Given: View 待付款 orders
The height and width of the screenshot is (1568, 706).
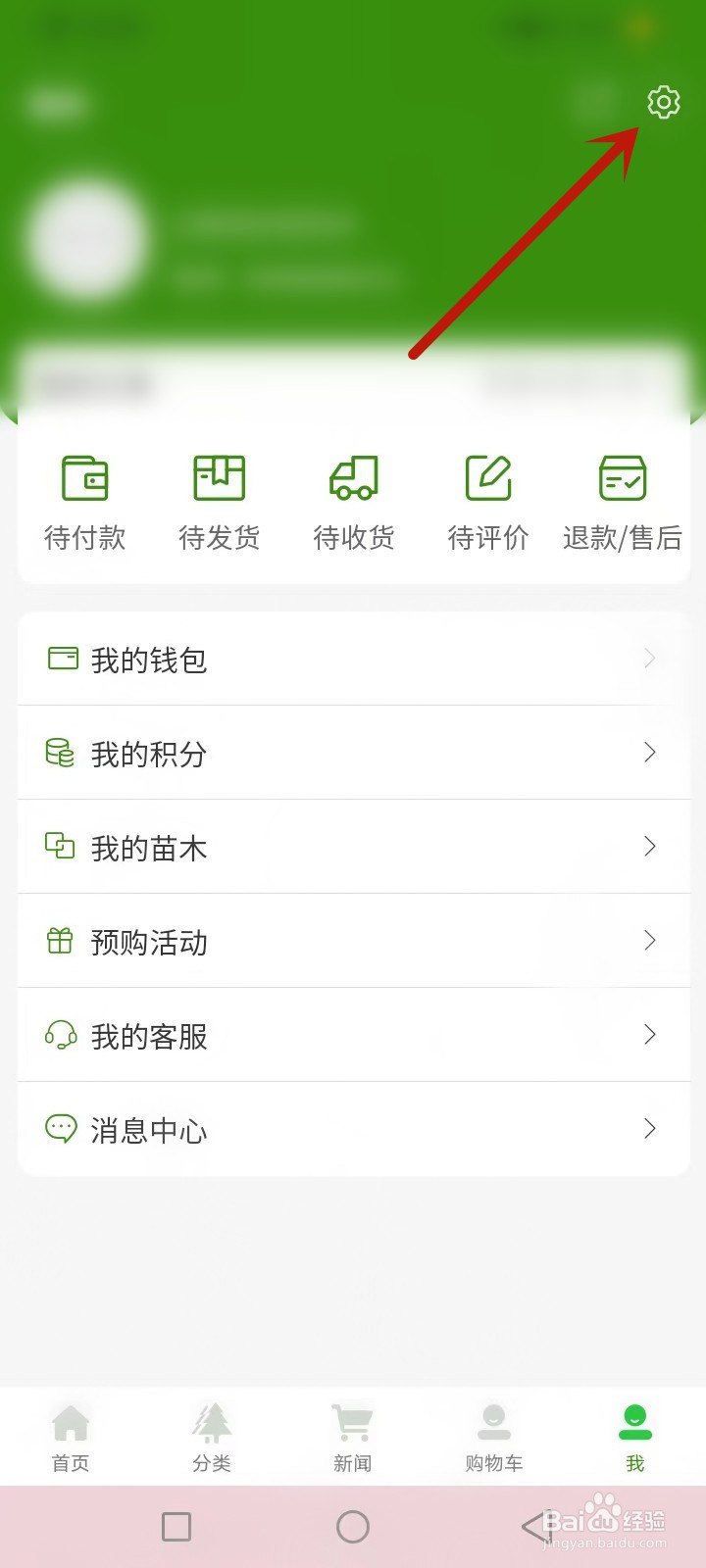Looking at the screenshot, I should [x=85, y=504].
